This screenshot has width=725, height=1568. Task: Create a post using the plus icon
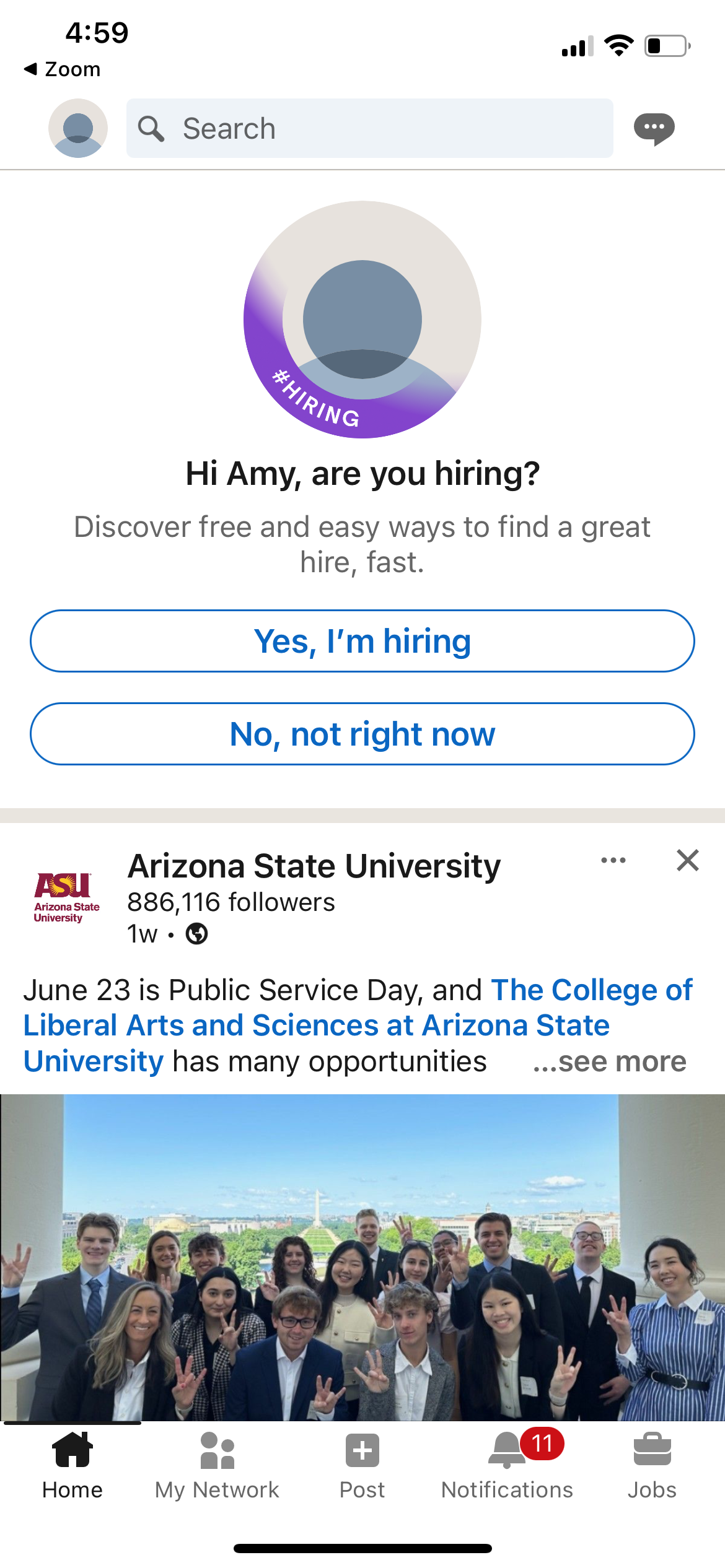tap(362, 1452)
